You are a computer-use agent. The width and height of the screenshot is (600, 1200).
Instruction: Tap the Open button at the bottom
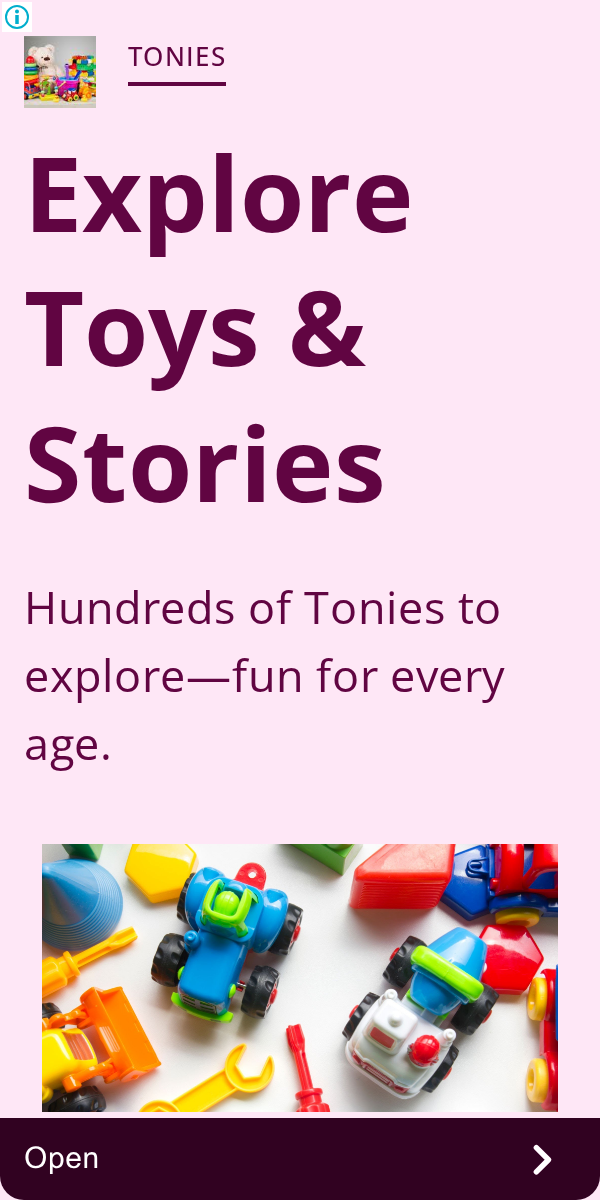pyautogui.click(x=300, y=1159)
